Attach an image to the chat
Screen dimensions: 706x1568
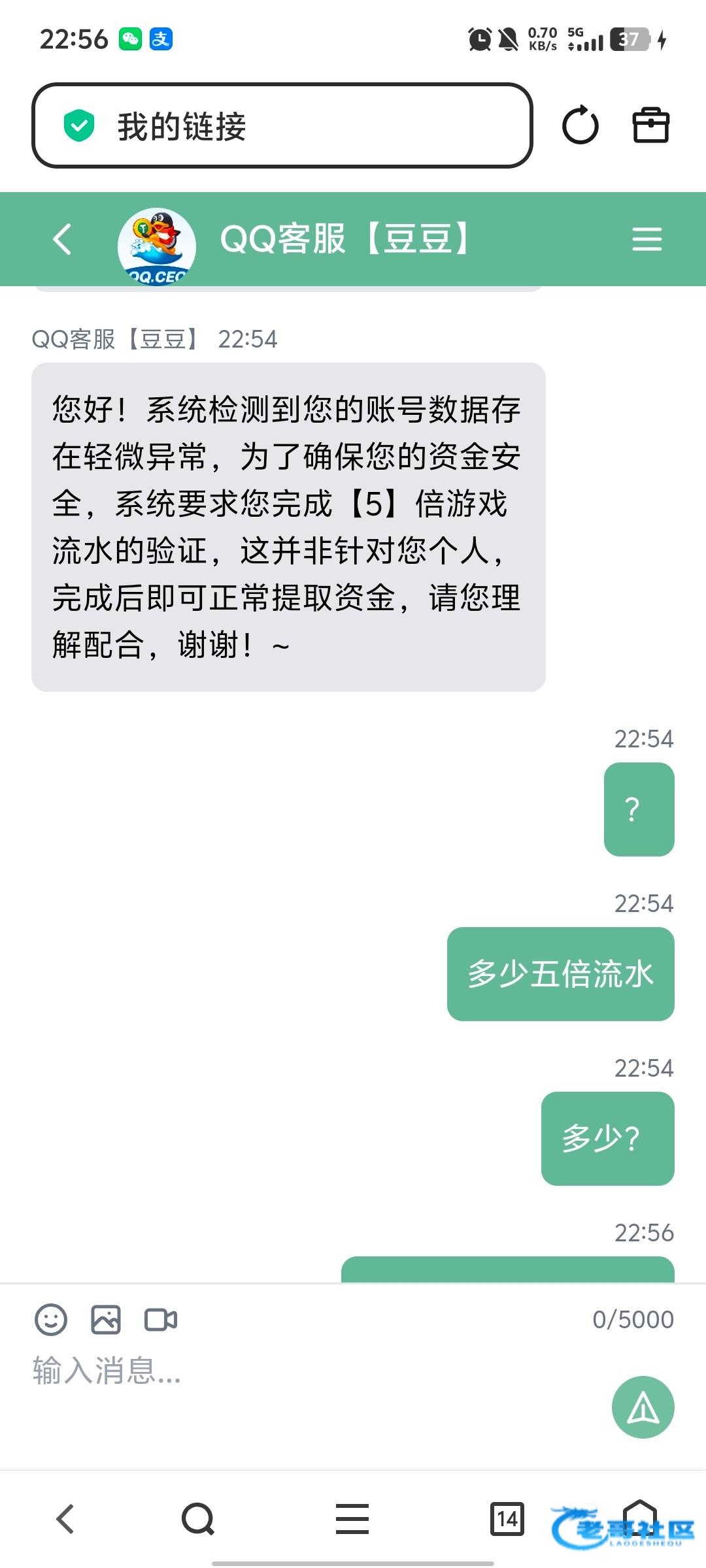tap(106, 1320)
